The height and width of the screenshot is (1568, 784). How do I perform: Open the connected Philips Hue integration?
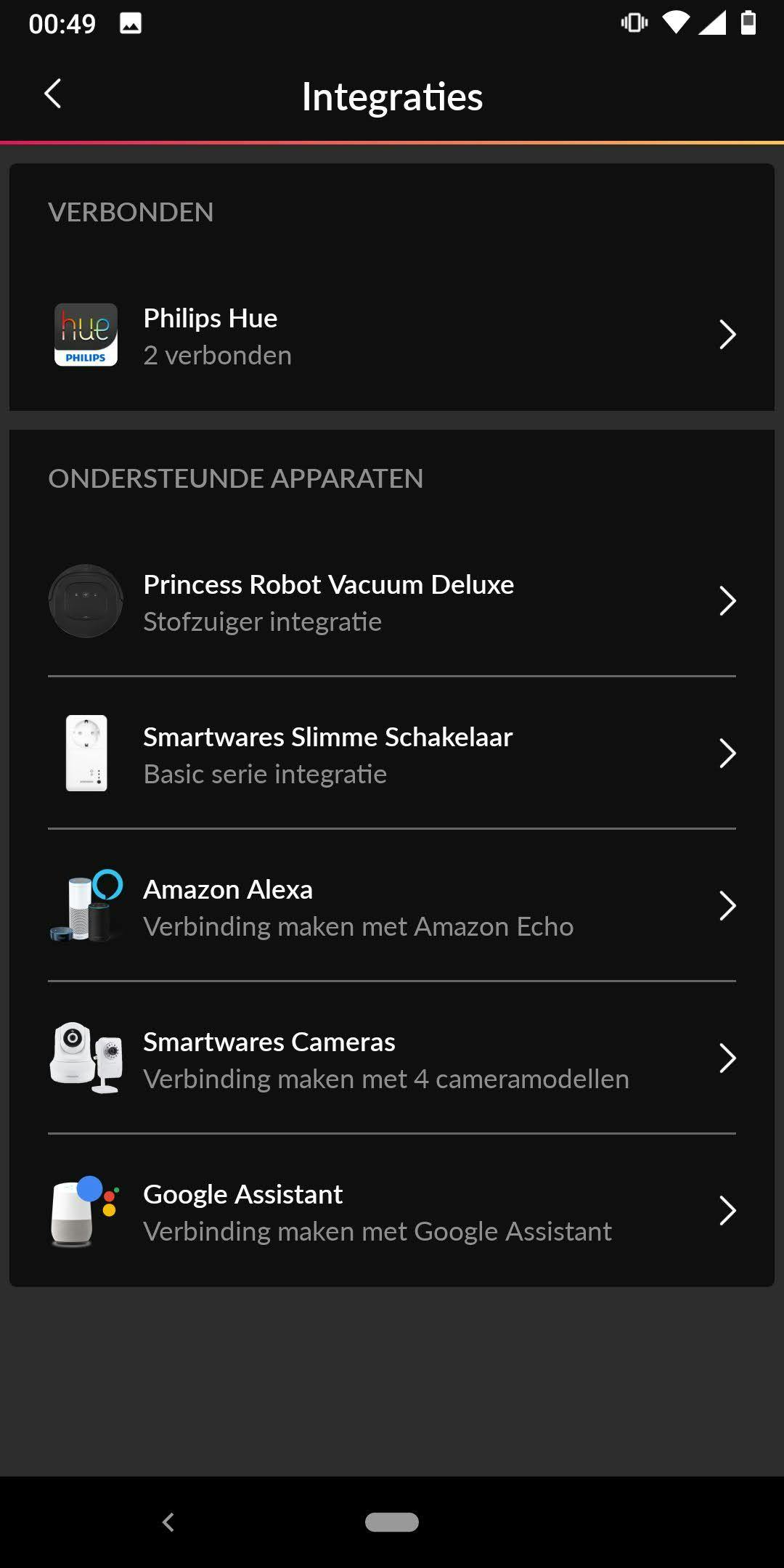[392, 335]
